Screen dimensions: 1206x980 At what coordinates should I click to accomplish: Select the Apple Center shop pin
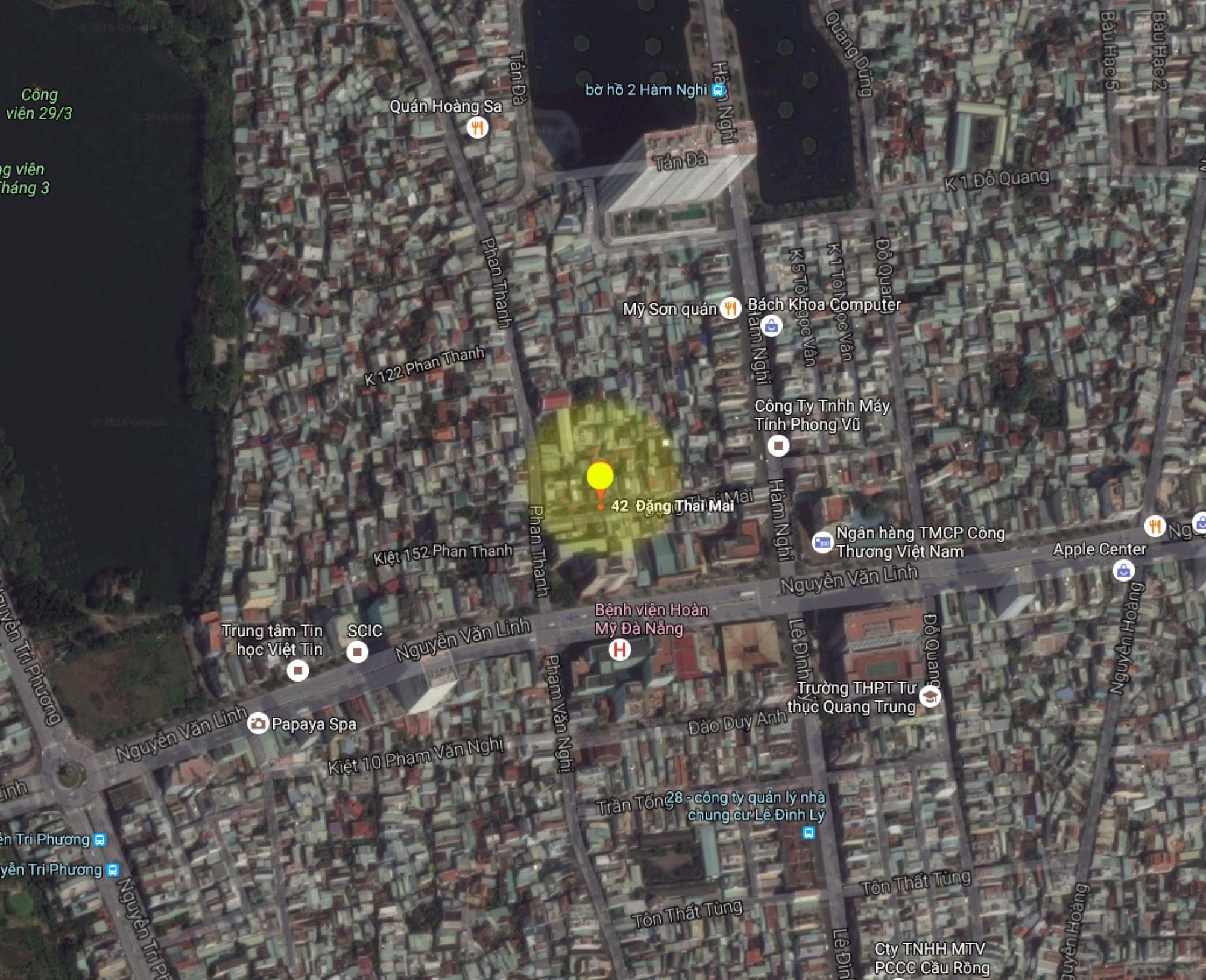(1123, 570)
